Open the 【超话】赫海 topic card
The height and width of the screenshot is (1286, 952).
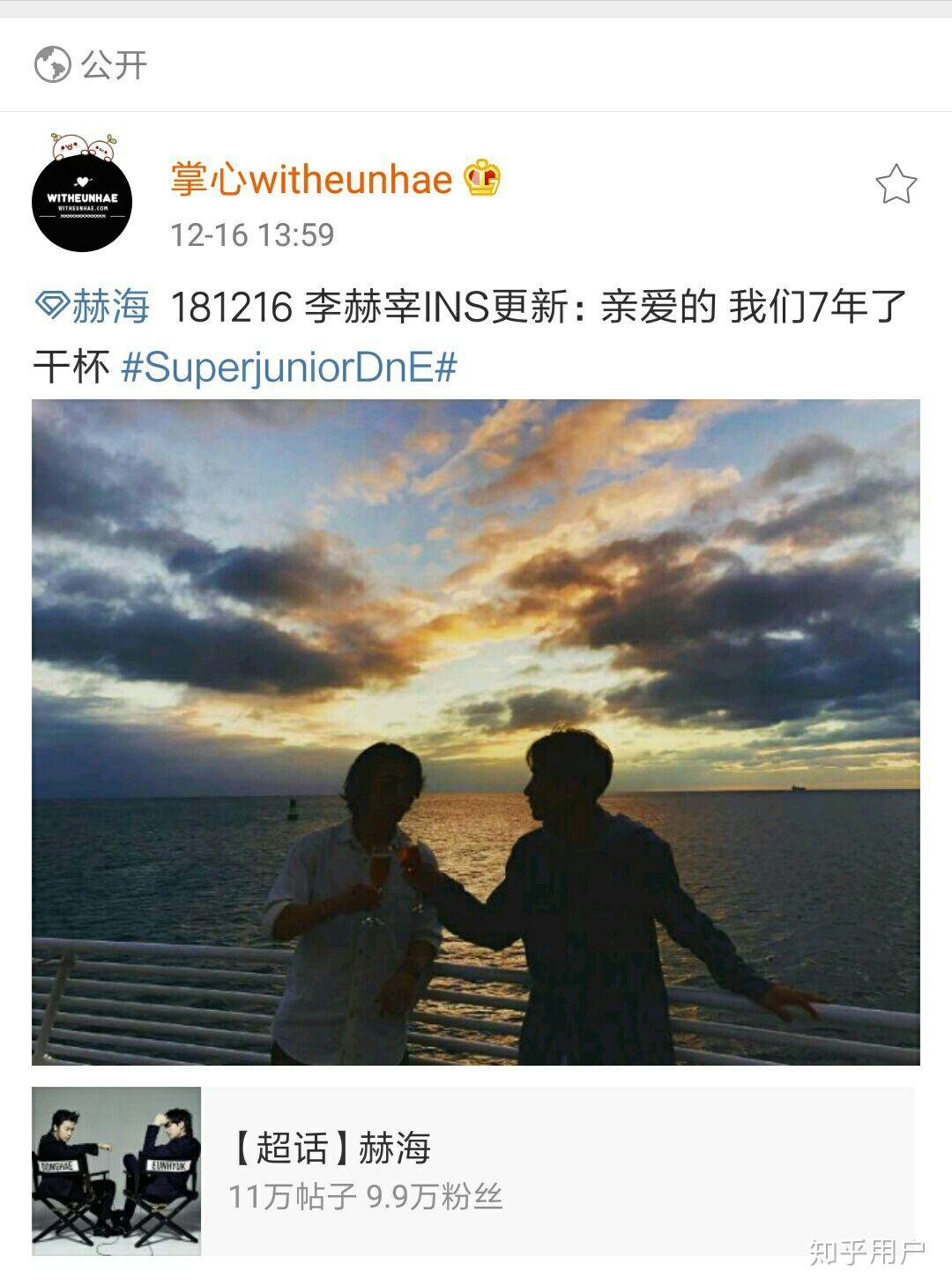click(472, 1171)
